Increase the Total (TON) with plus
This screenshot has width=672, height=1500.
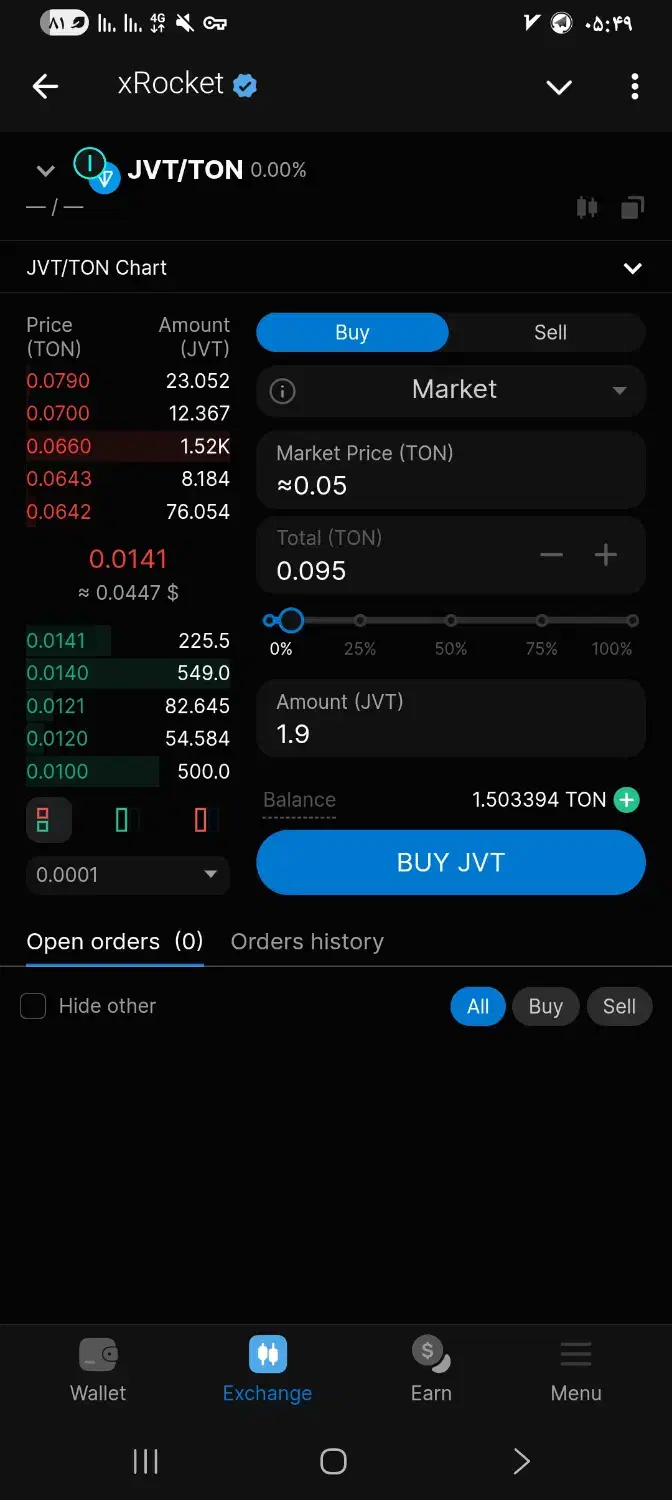pos(605,555)
